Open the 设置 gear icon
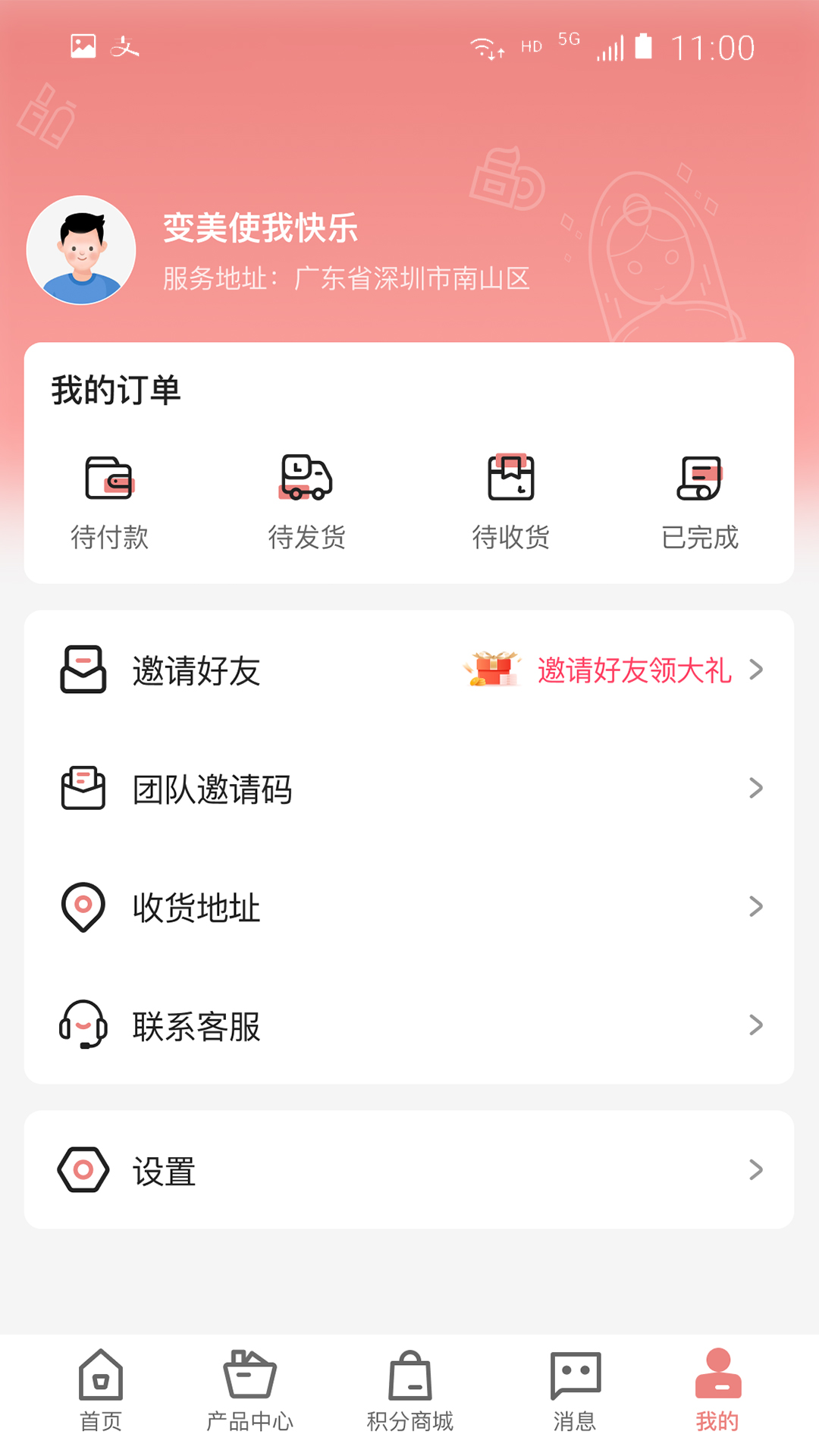Screen dimensions: 819x1456 [82, 1170]
